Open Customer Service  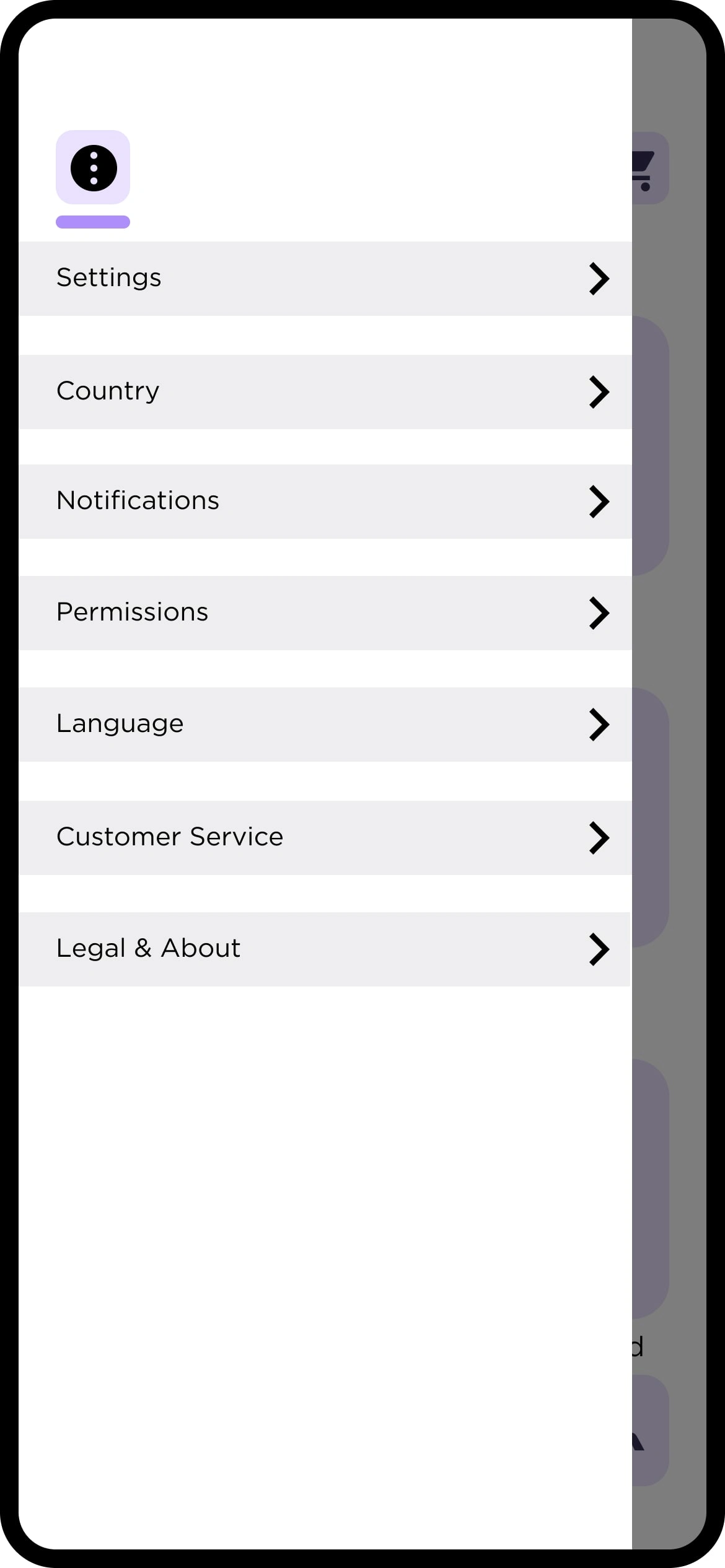pos(325,837)
